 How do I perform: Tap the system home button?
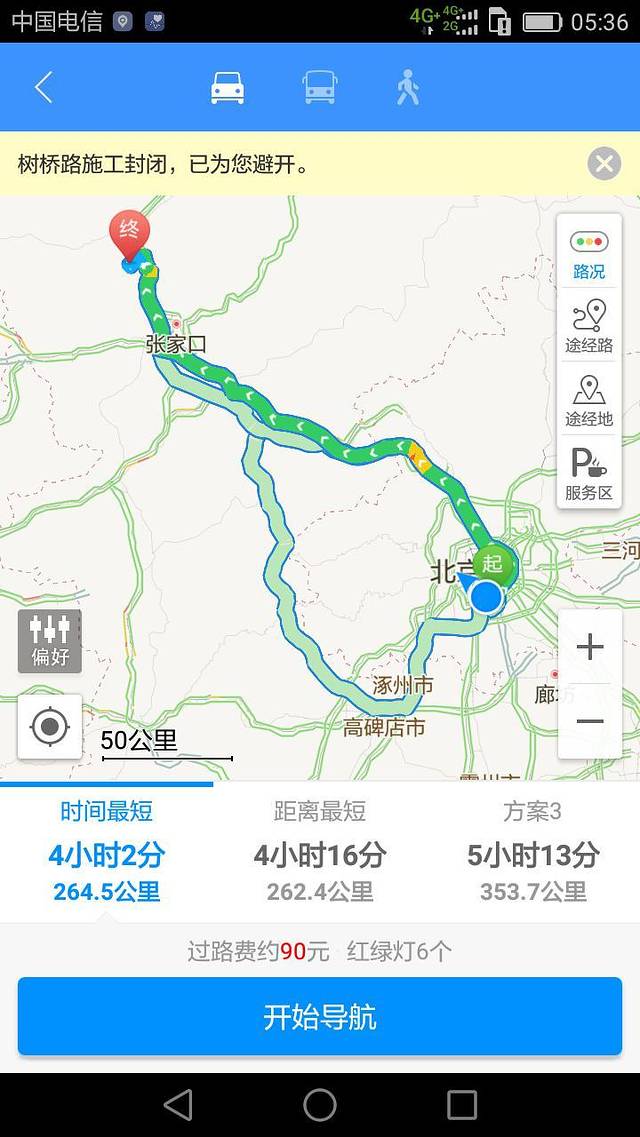320,1105
